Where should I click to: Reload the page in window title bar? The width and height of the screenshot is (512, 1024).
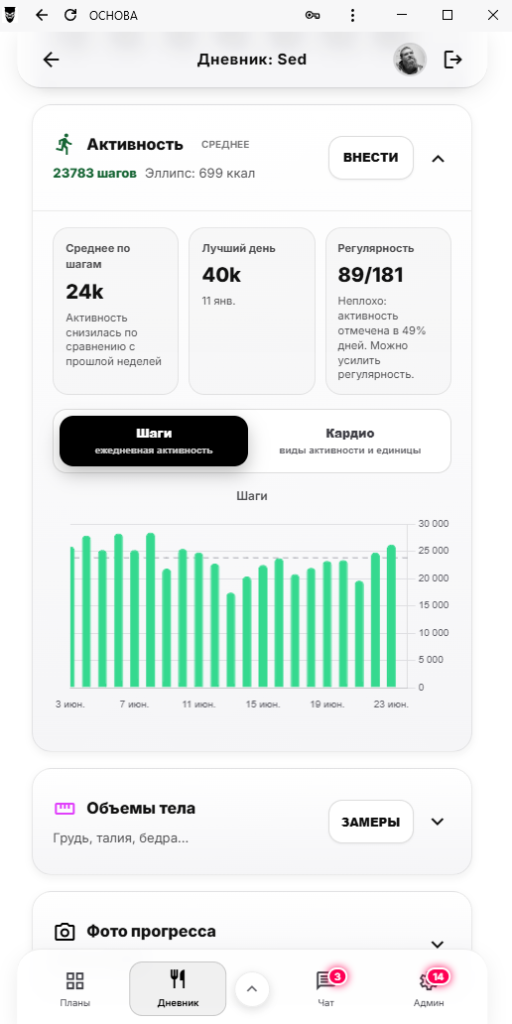[70, 16]
